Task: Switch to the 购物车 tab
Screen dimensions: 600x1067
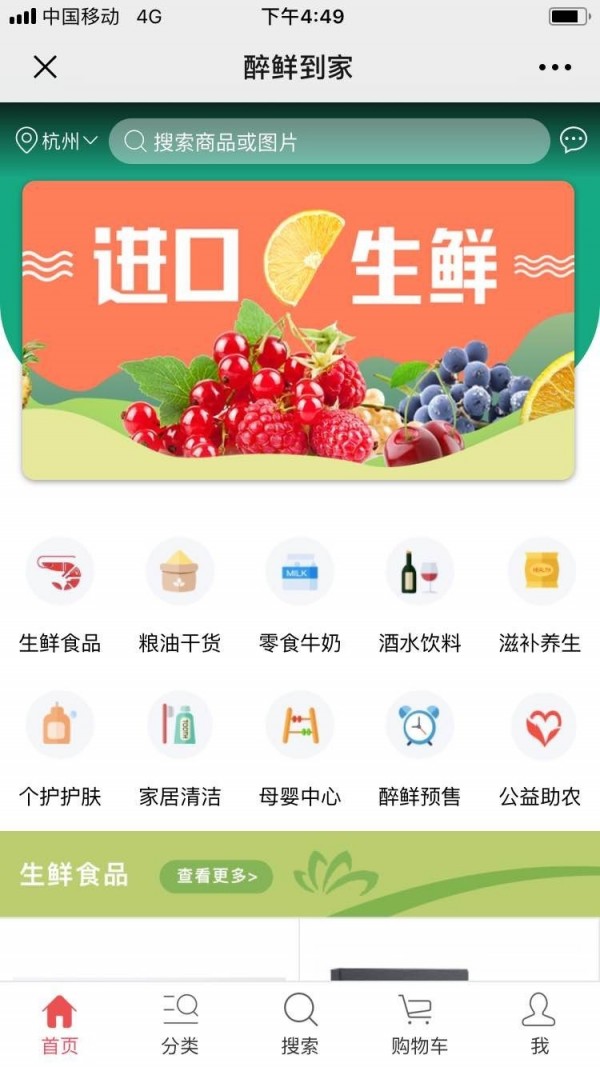Action: point(420,1024)
